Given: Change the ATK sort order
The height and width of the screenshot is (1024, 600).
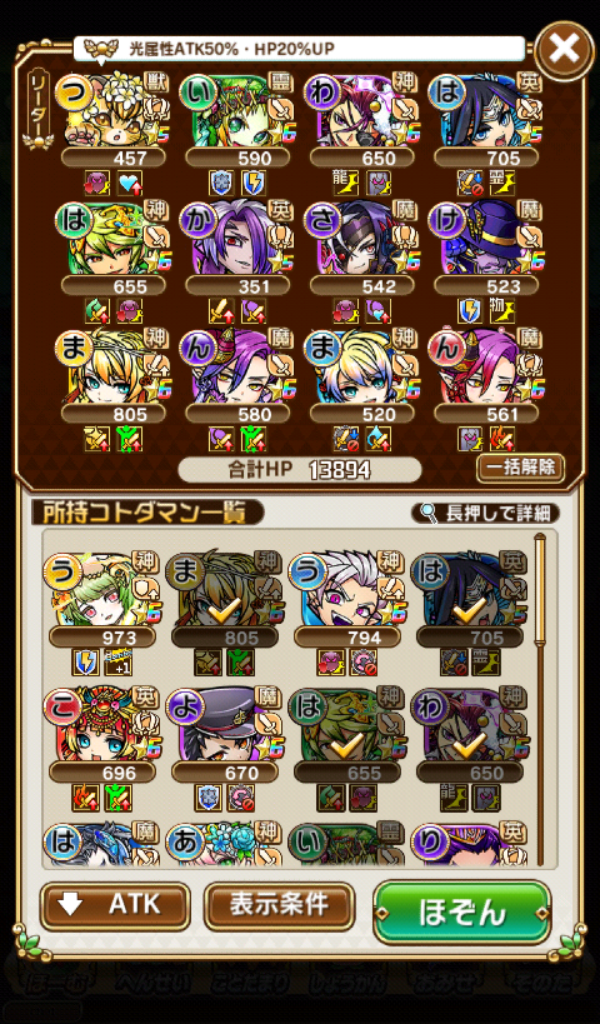Looking at the screenshot, I should 114,905.
